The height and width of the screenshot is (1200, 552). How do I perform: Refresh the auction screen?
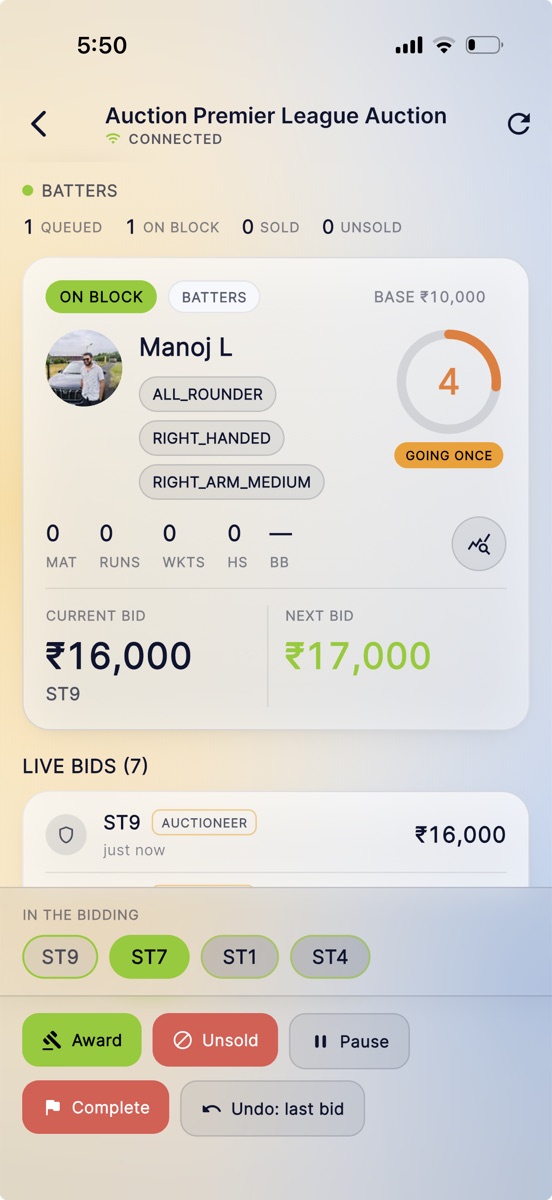(518, 124)
